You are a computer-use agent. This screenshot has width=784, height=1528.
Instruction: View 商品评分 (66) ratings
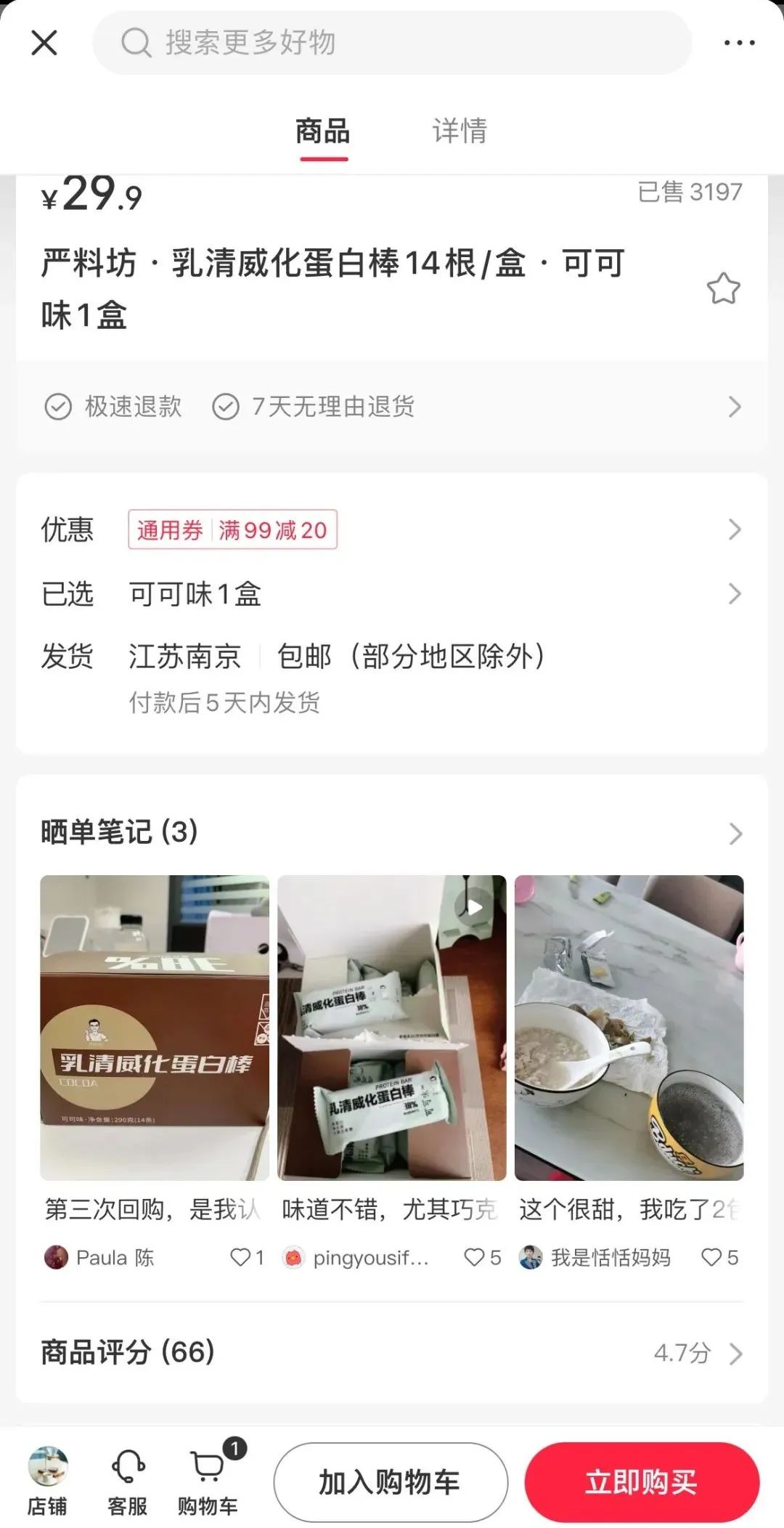392,1353
